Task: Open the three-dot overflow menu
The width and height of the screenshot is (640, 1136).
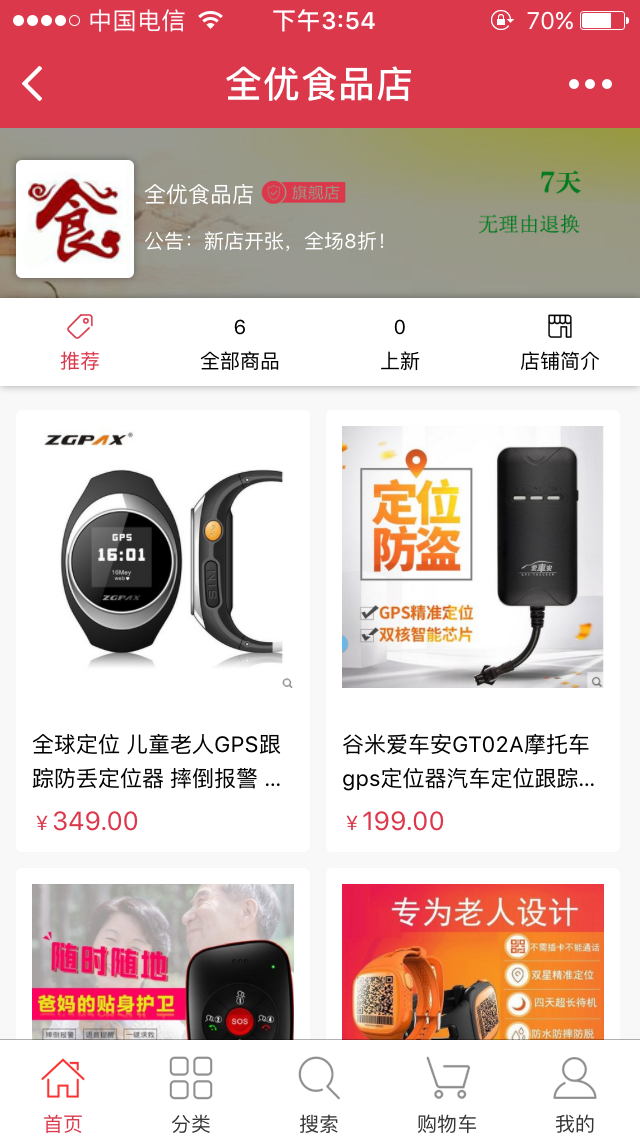Action: (590, 84)
